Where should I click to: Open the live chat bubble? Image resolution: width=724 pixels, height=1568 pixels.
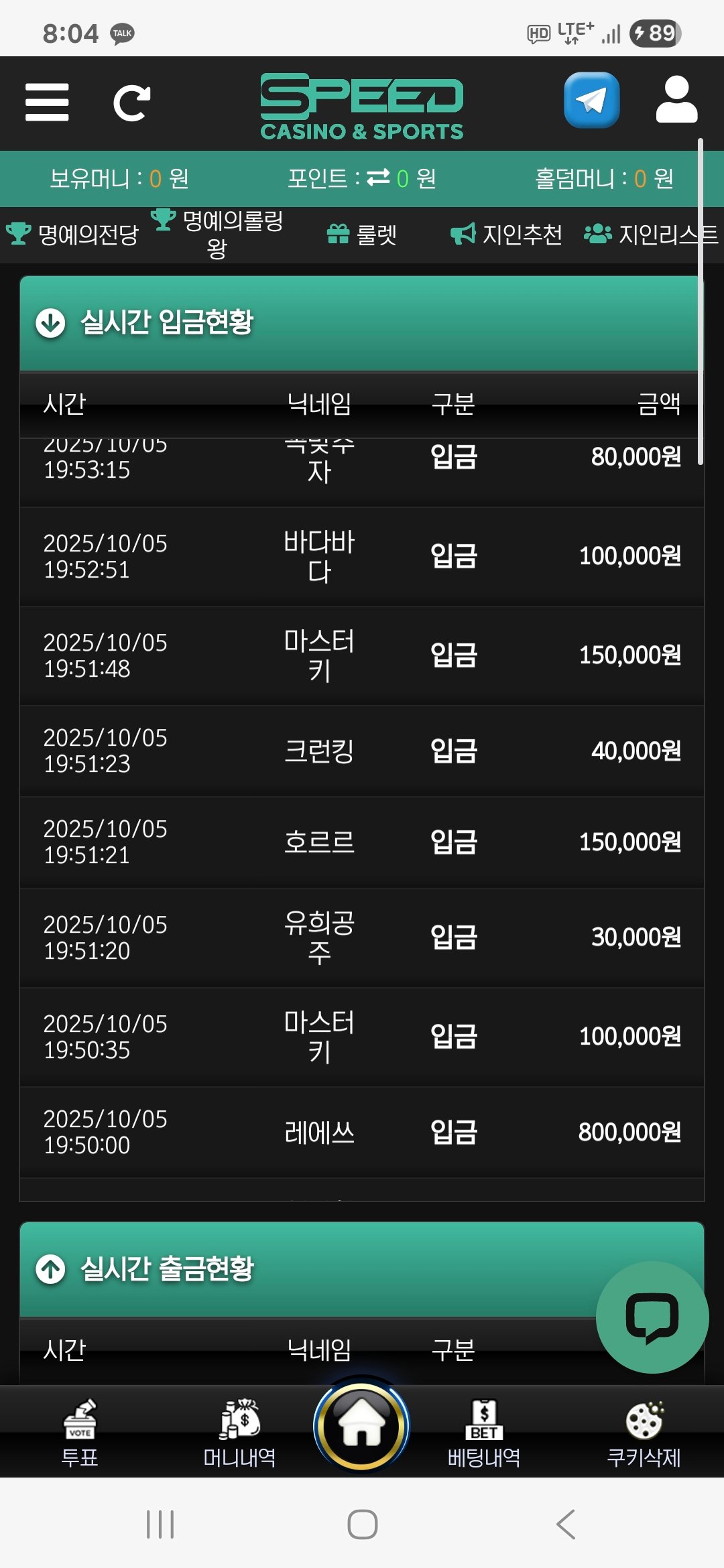click(x=652, y=1317)
